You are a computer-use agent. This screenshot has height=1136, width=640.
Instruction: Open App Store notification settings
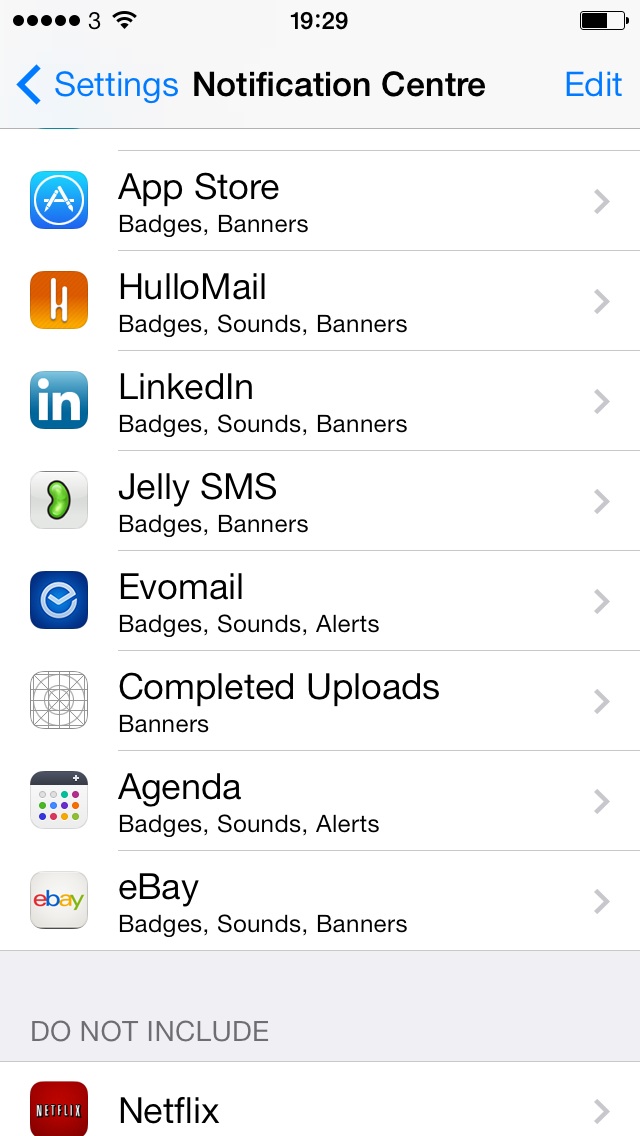pos(320,201)
